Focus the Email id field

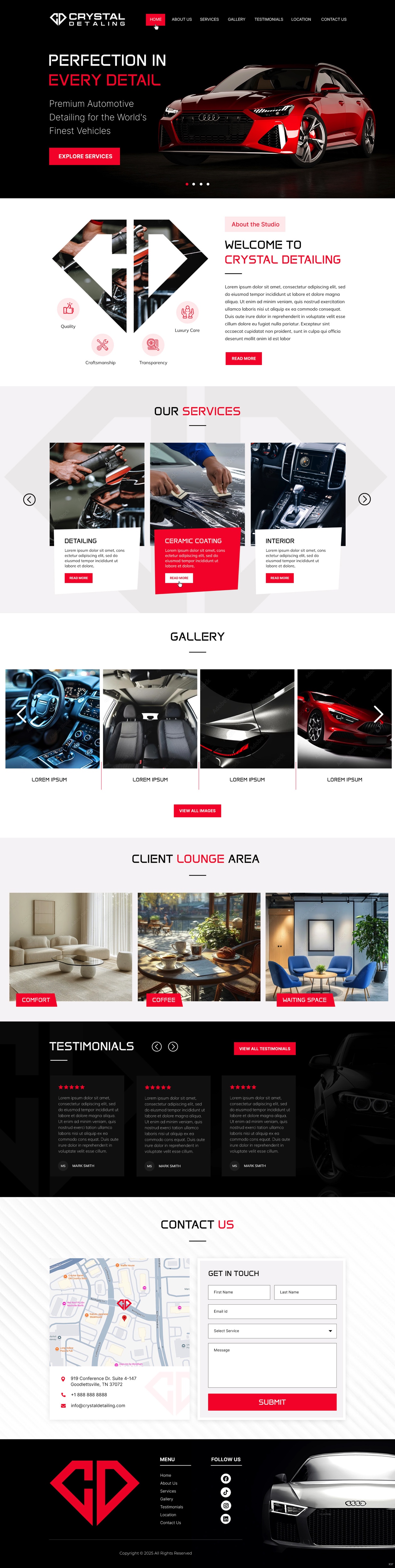point(272,1311)
